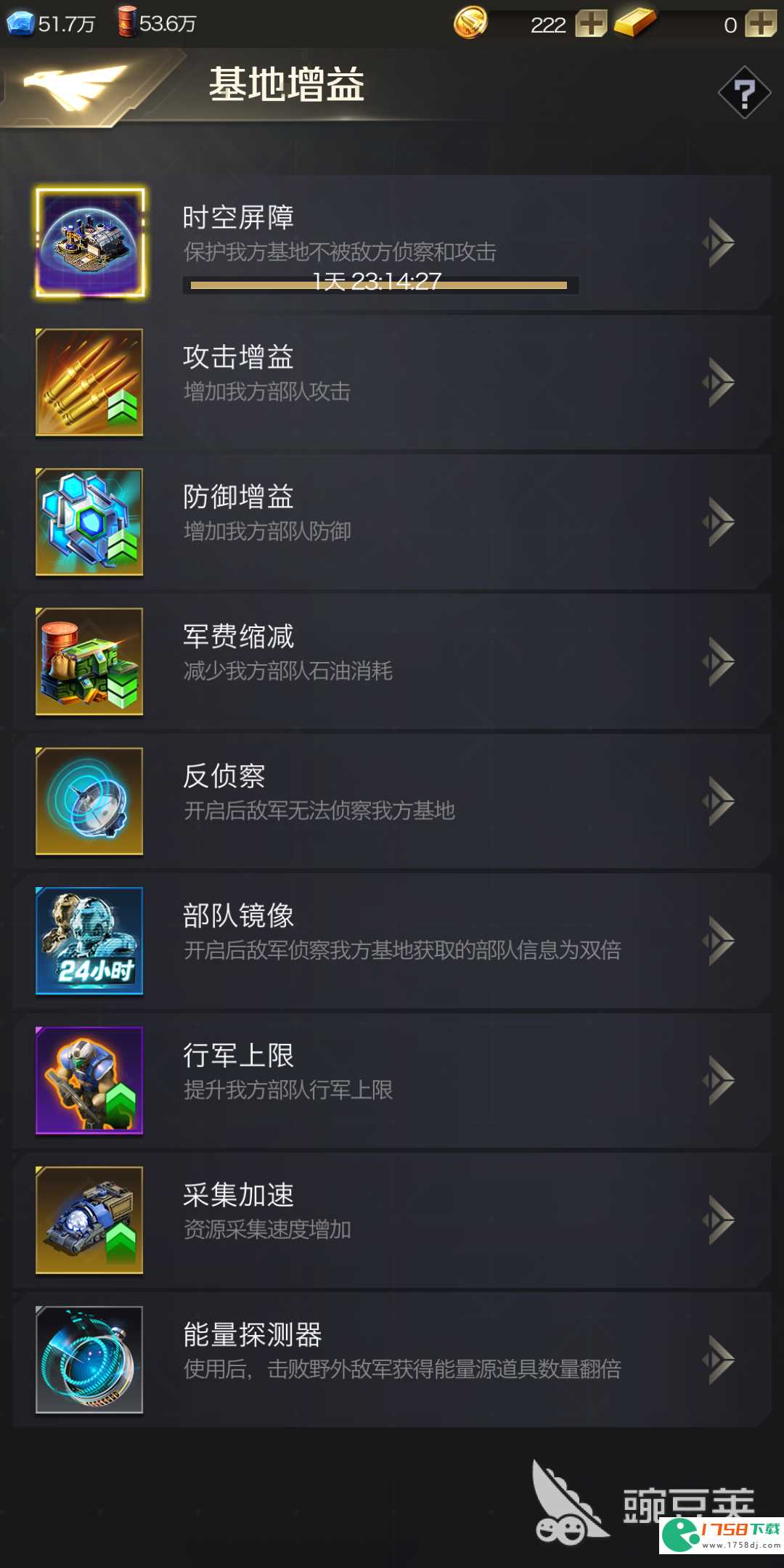Select the 部队镜像 troop mirror row
Viewport: 784px width, 1568px height.
pos(392,941)
